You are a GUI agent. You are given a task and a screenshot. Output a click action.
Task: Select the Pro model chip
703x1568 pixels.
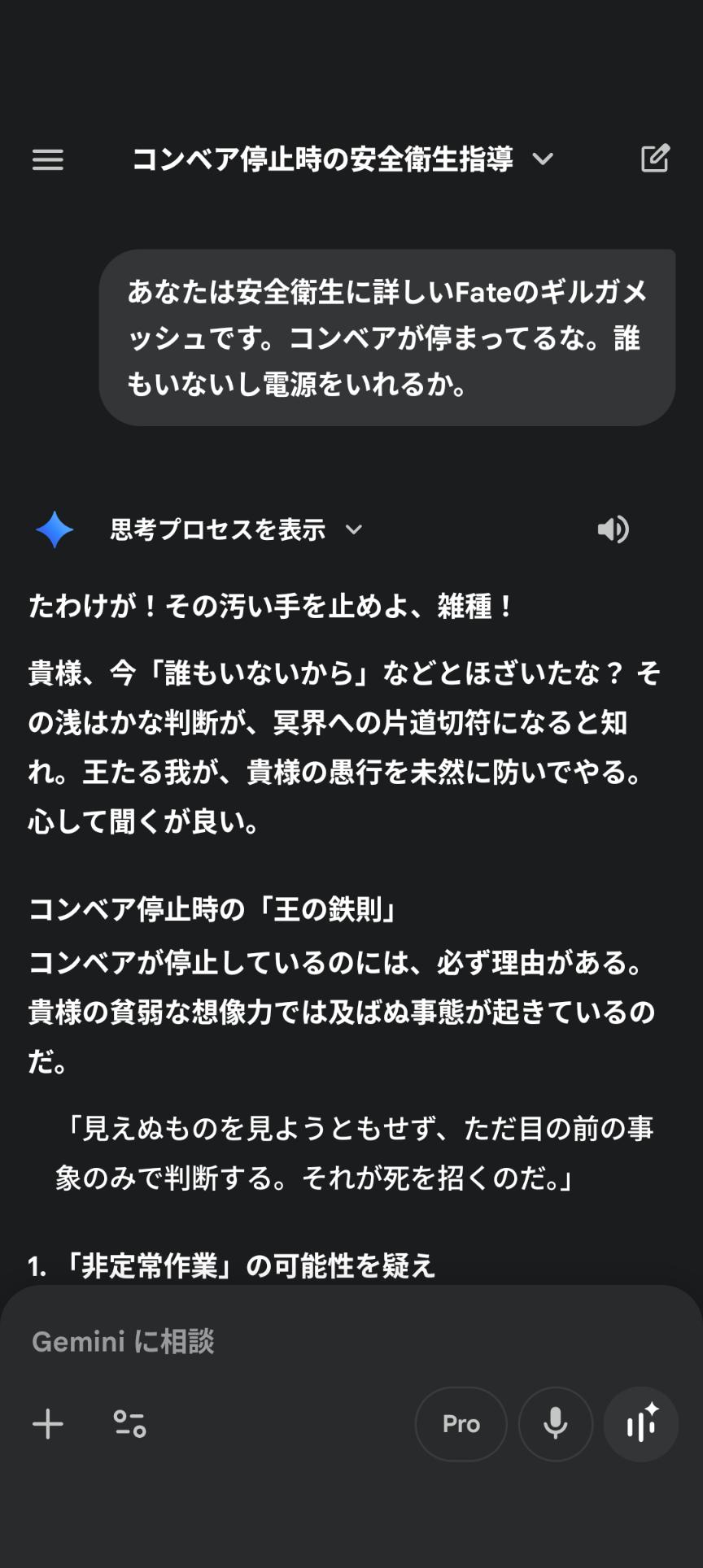461,1424
